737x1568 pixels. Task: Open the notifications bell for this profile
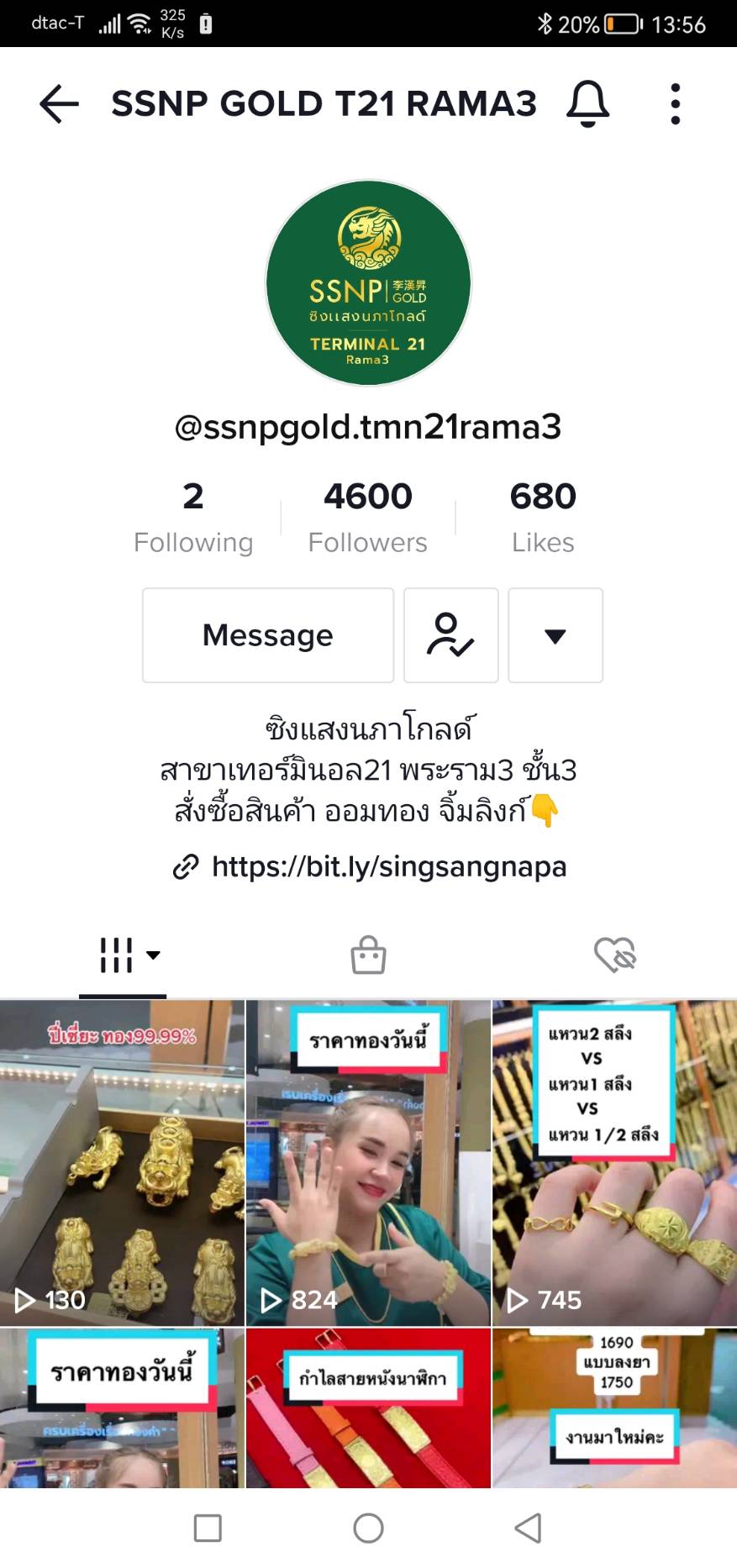[587, 104]
